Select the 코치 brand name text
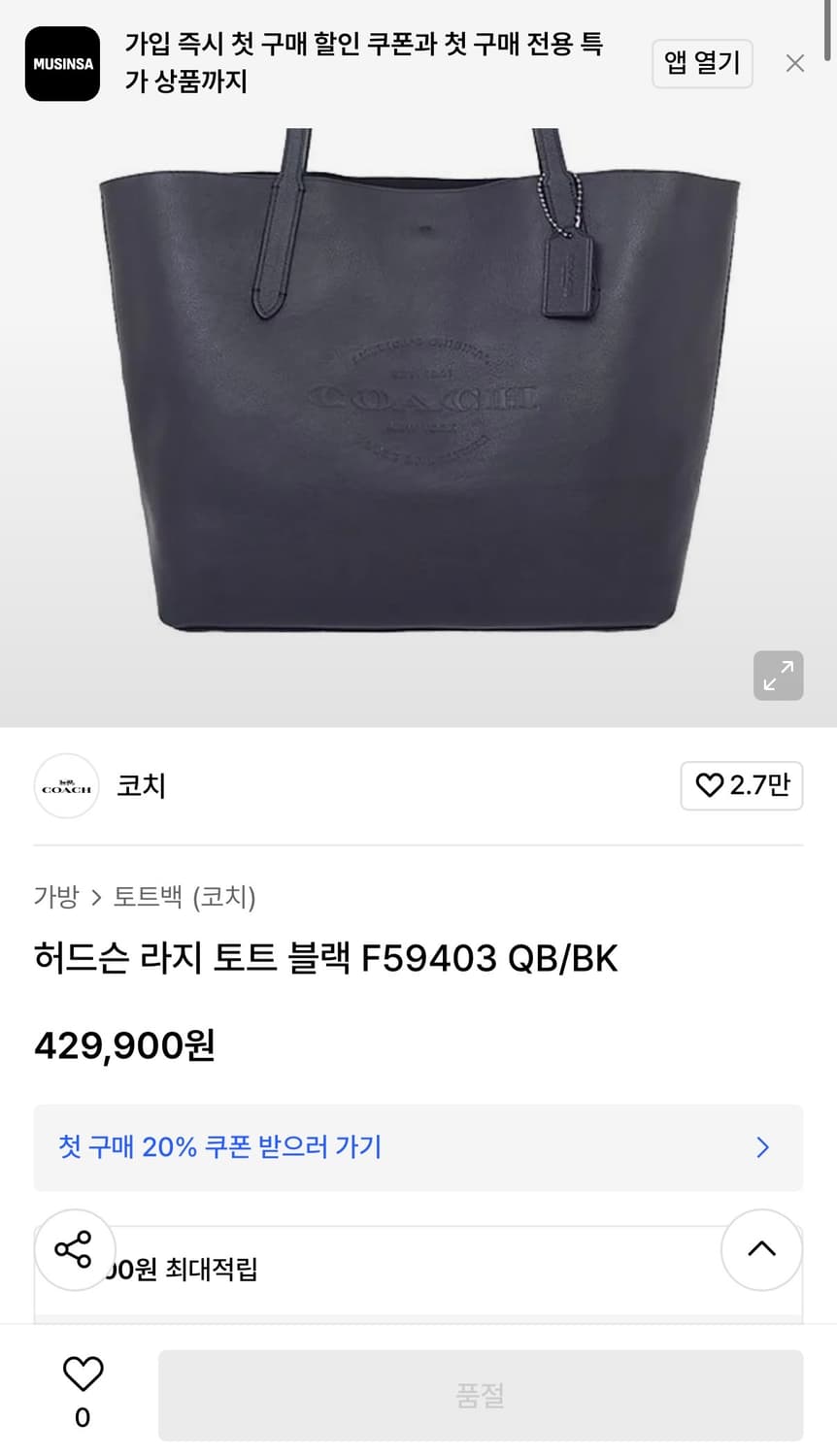Image resolution: width=837 pixels, height=1456 pixels. click(141, 786)
